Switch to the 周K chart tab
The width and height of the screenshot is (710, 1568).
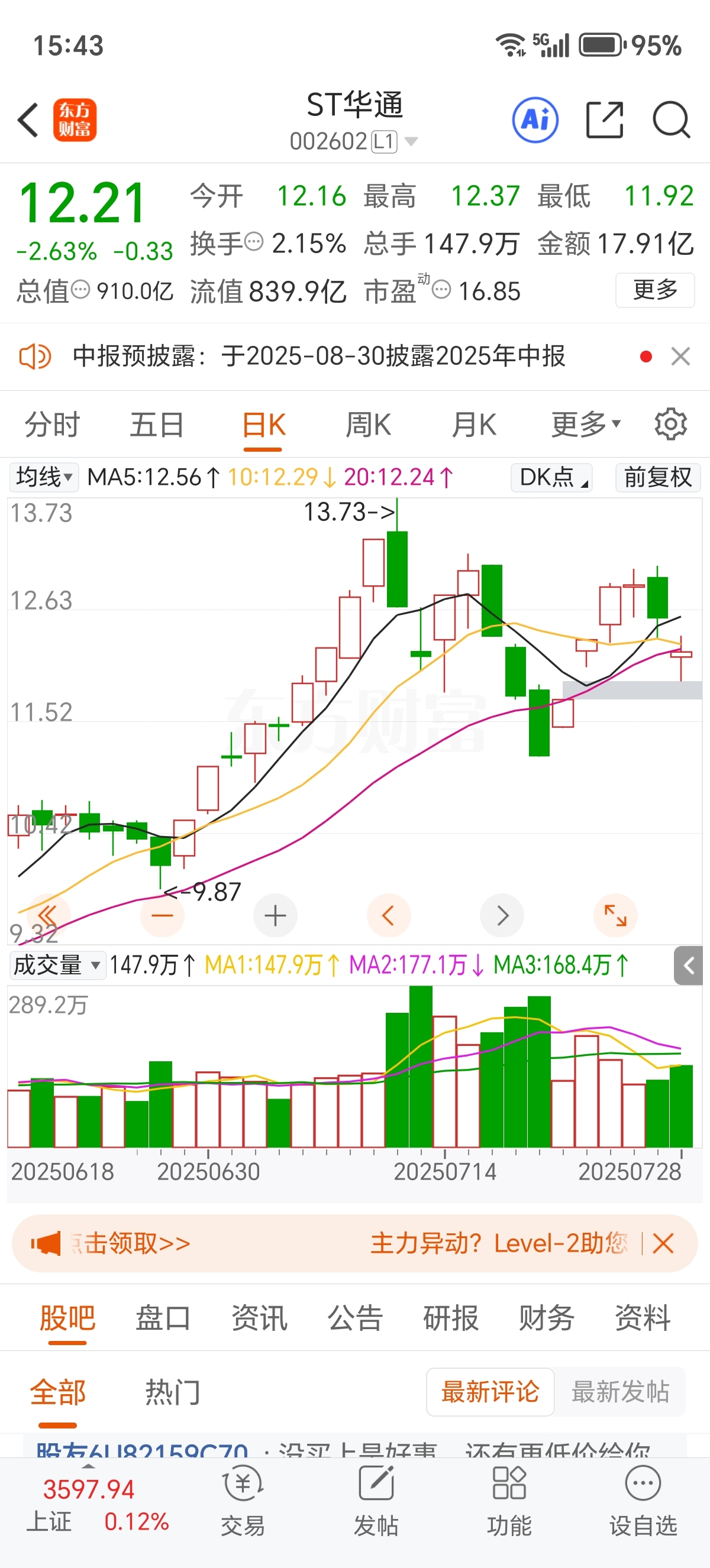click(369, 425)
